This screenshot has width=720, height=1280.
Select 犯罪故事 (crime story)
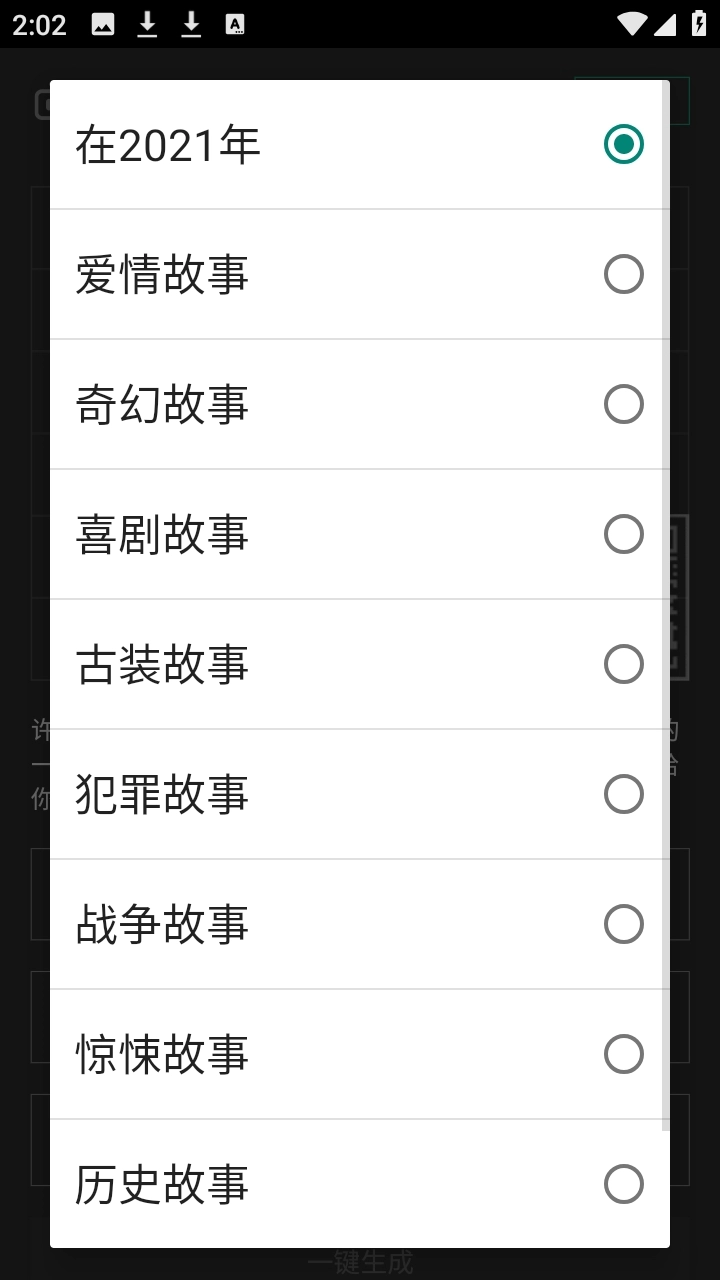[360, 794]
